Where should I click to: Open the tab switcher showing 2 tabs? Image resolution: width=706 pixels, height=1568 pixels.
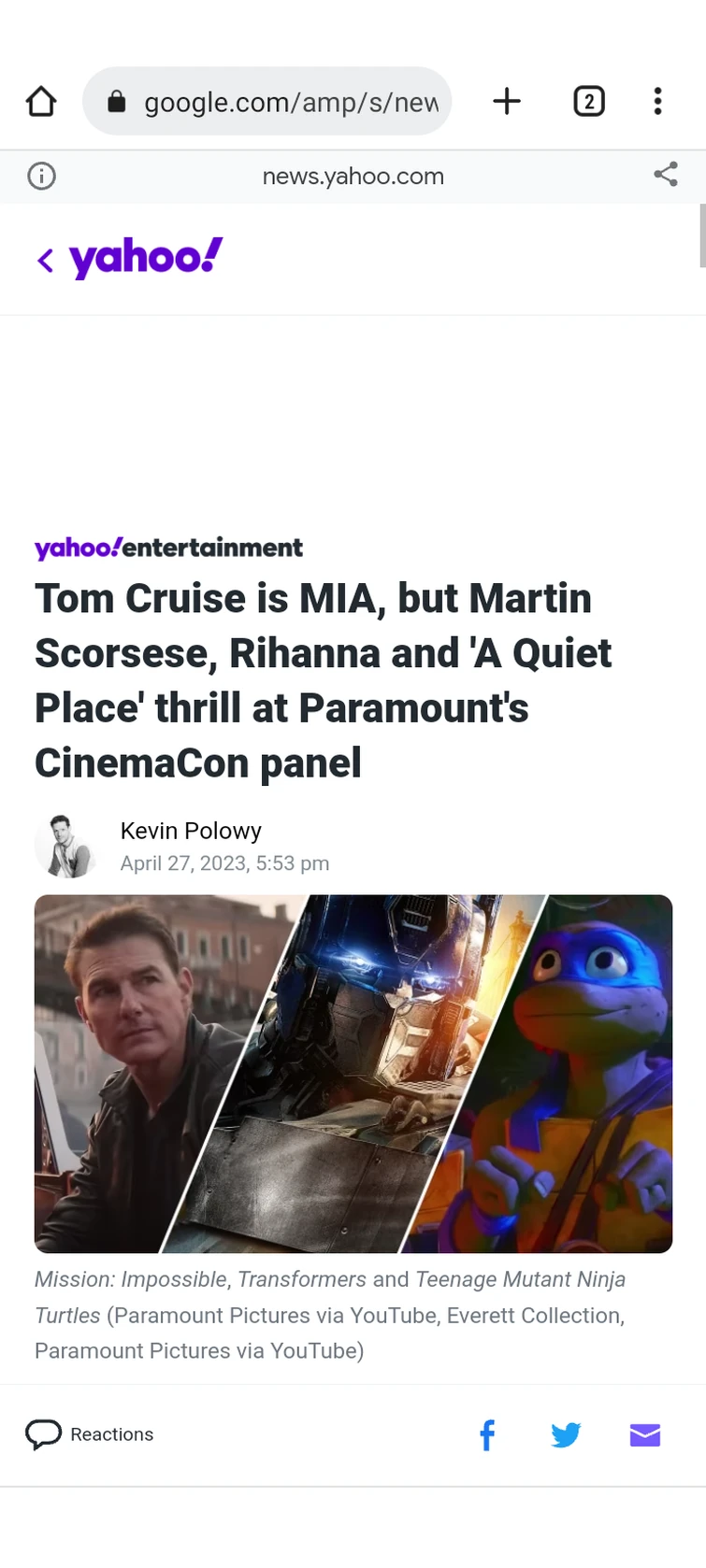[x=588, y=101]
